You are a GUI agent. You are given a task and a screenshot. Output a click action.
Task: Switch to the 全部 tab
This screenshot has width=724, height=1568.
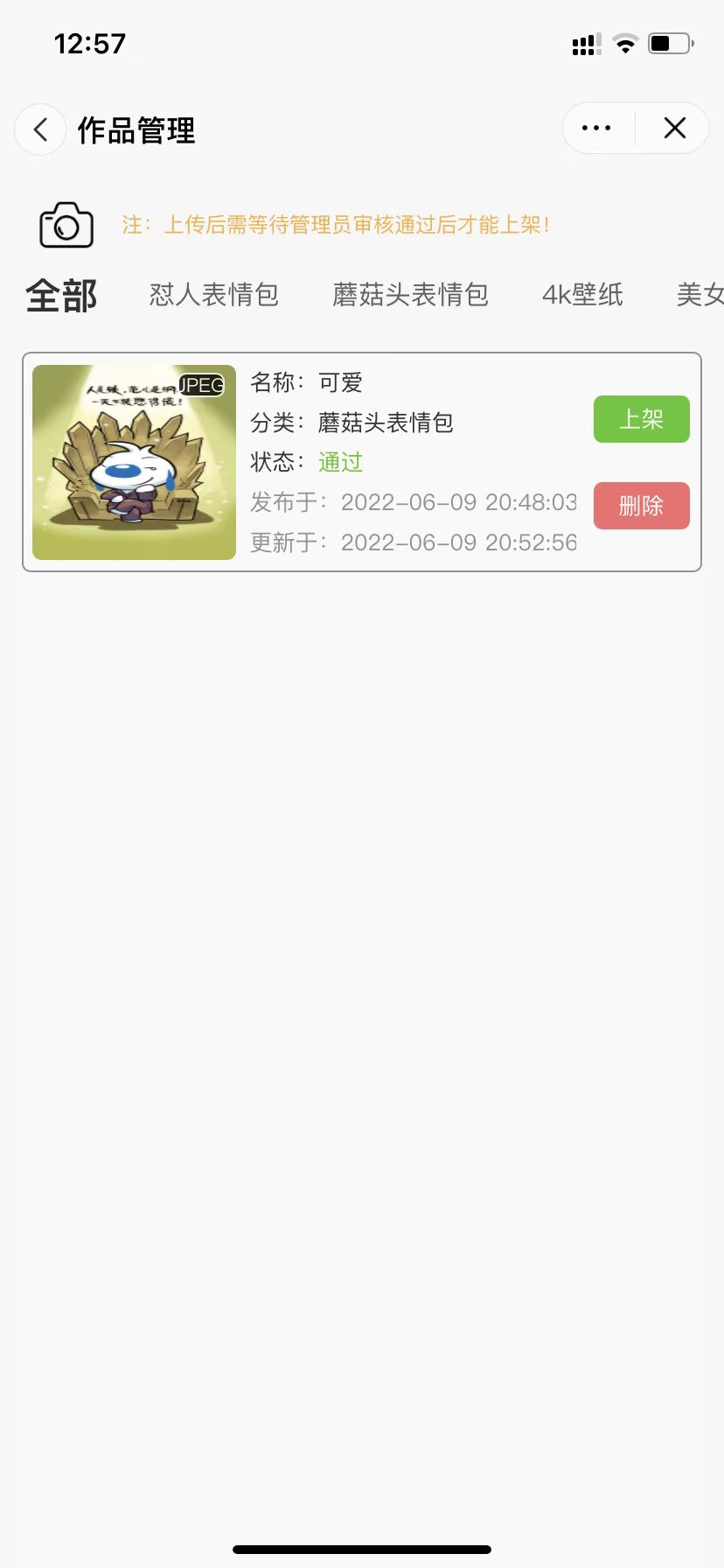click(61, 296)
